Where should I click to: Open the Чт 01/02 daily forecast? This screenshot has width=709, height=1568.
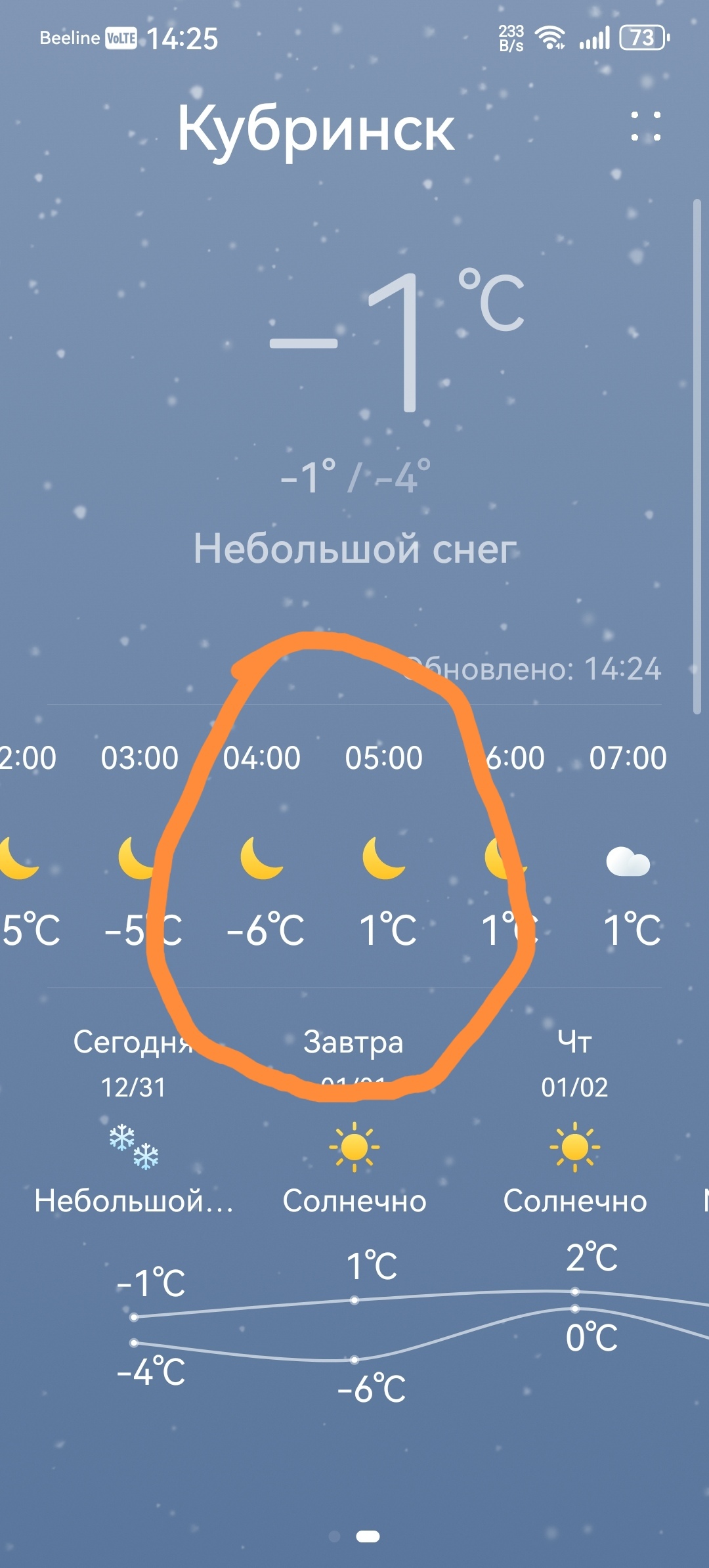coord(574,1116)
